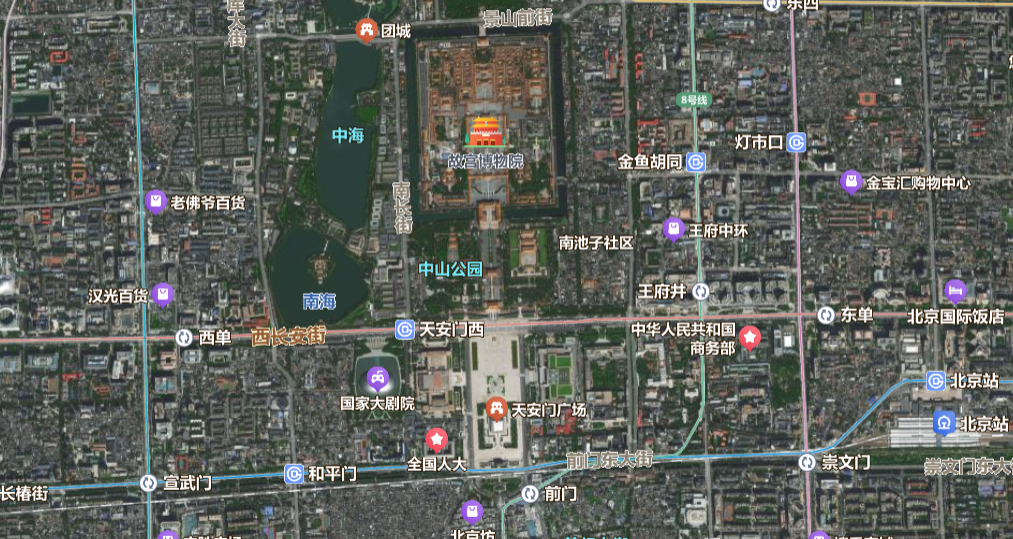Image resolution: width=1013 pixels, height=539 pixels.
Task: Tap the 东单 station marker
Action: 826,315
